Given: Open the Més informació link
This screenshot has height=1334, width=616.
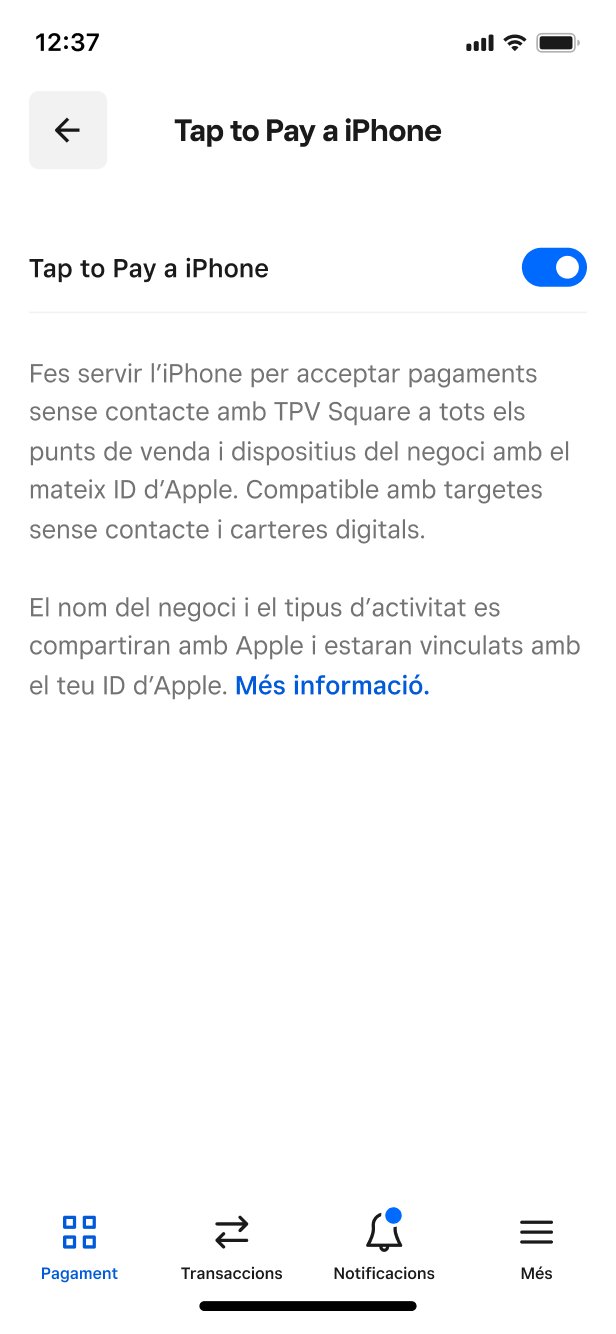Looking at the screenshot, I should [332, 686].
